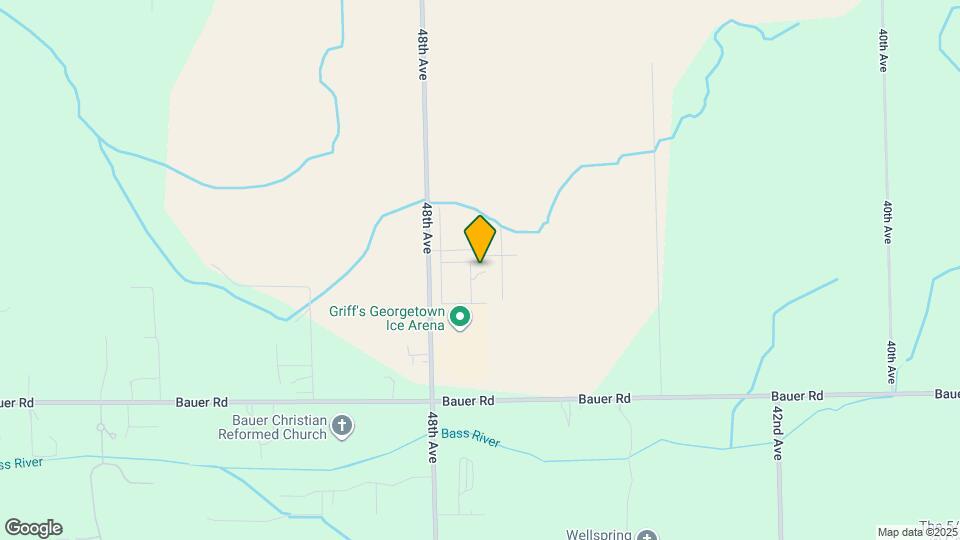Open Griff's Georgetown Ice Arena place pin
The height and width of the screenshot is (540, 960).
[461, 318]
